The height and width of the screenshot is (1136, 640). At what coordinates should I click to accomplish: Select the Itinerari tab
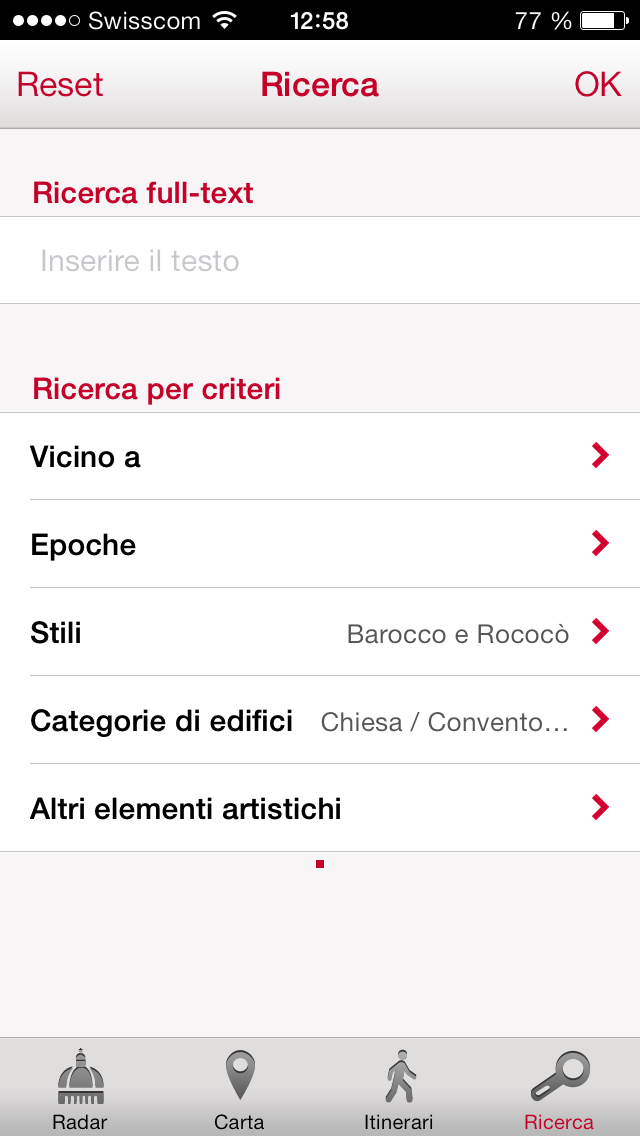[x=399, y=1089]
